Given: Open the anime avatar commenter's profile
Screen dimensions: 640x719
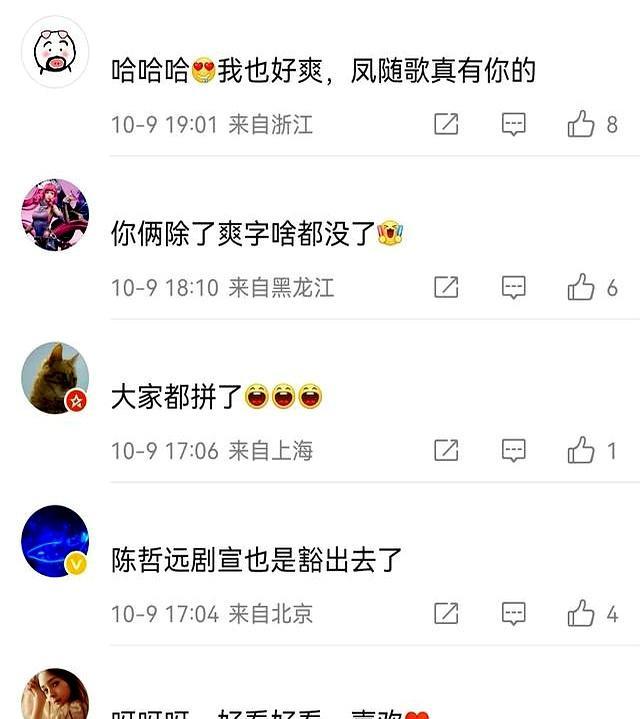Looking at the screenshot, I should click(55, 215).
